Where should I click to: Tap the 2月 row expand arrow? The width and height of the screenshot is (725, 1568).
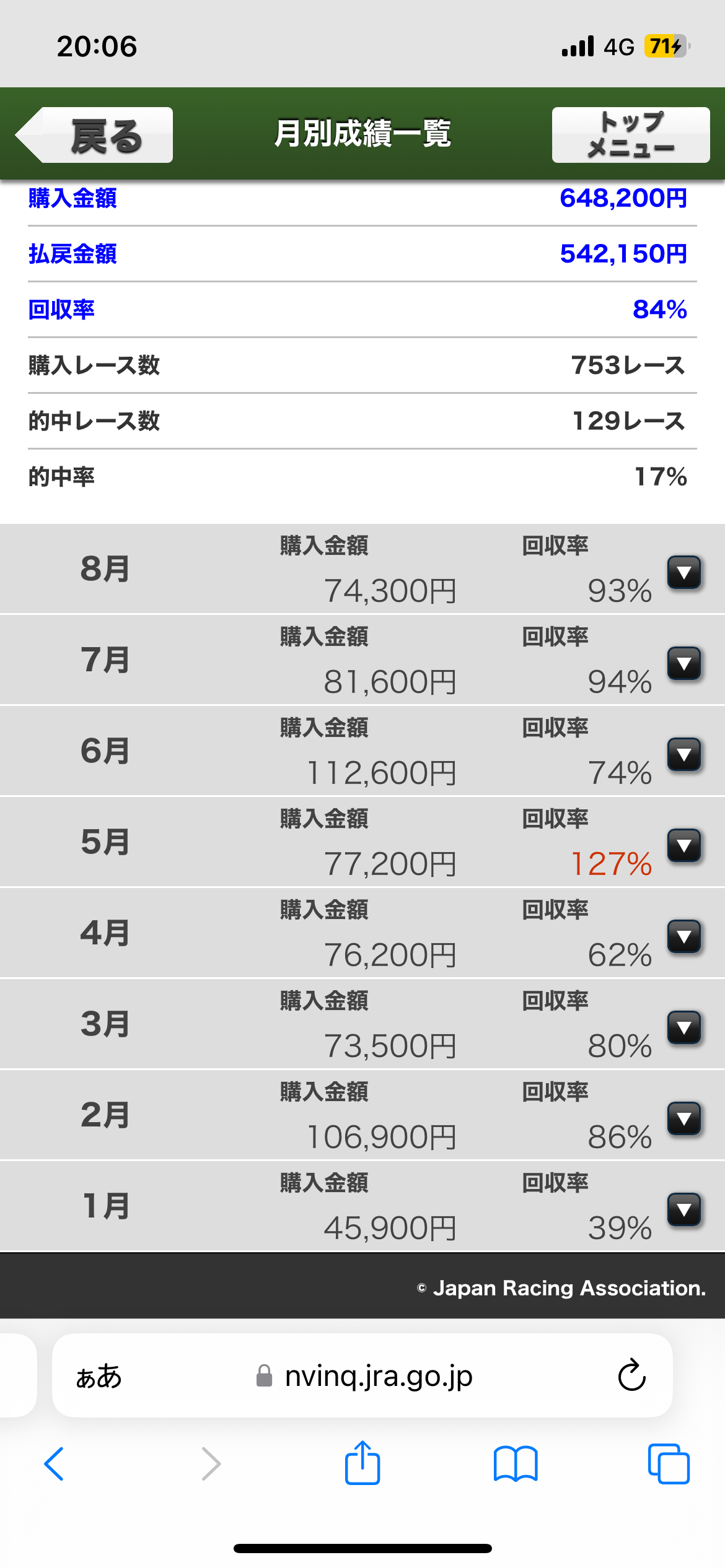click(684, 1118)
